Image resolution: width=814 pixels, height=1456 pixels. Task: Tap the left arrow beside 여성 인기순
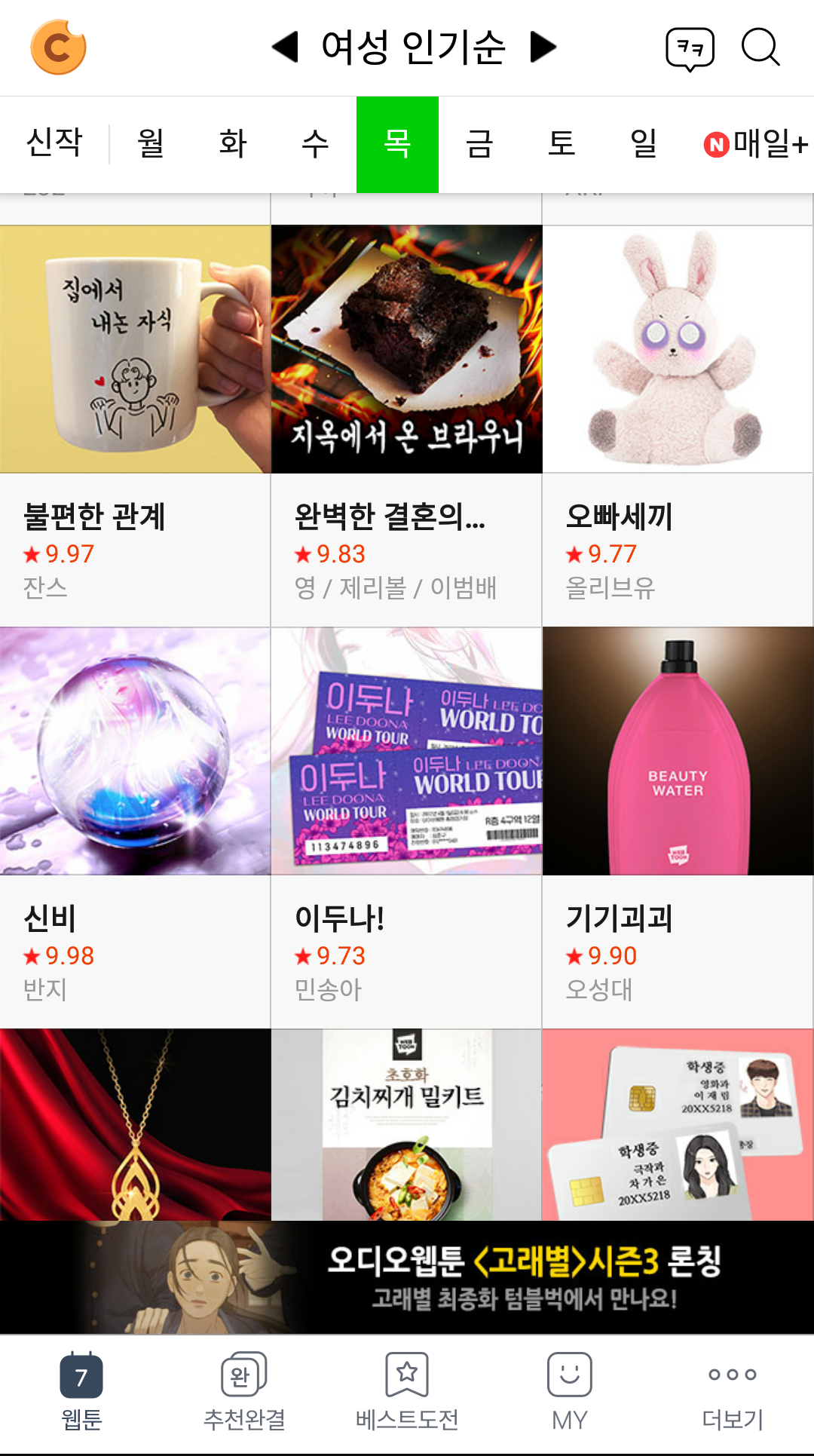coord(286,47)
